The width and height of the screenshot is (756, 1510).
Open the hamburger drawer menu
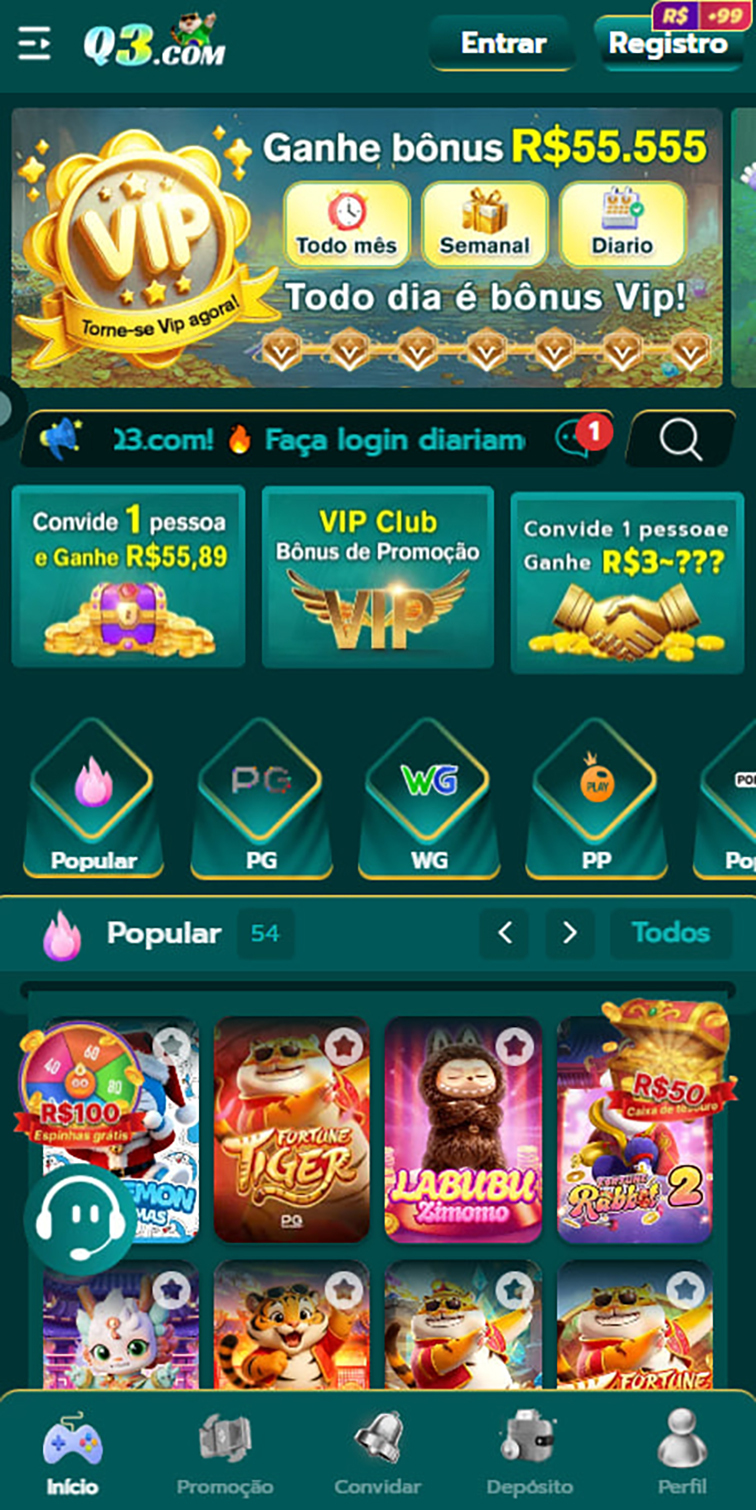pyautogui.click(x=34, y=44)
